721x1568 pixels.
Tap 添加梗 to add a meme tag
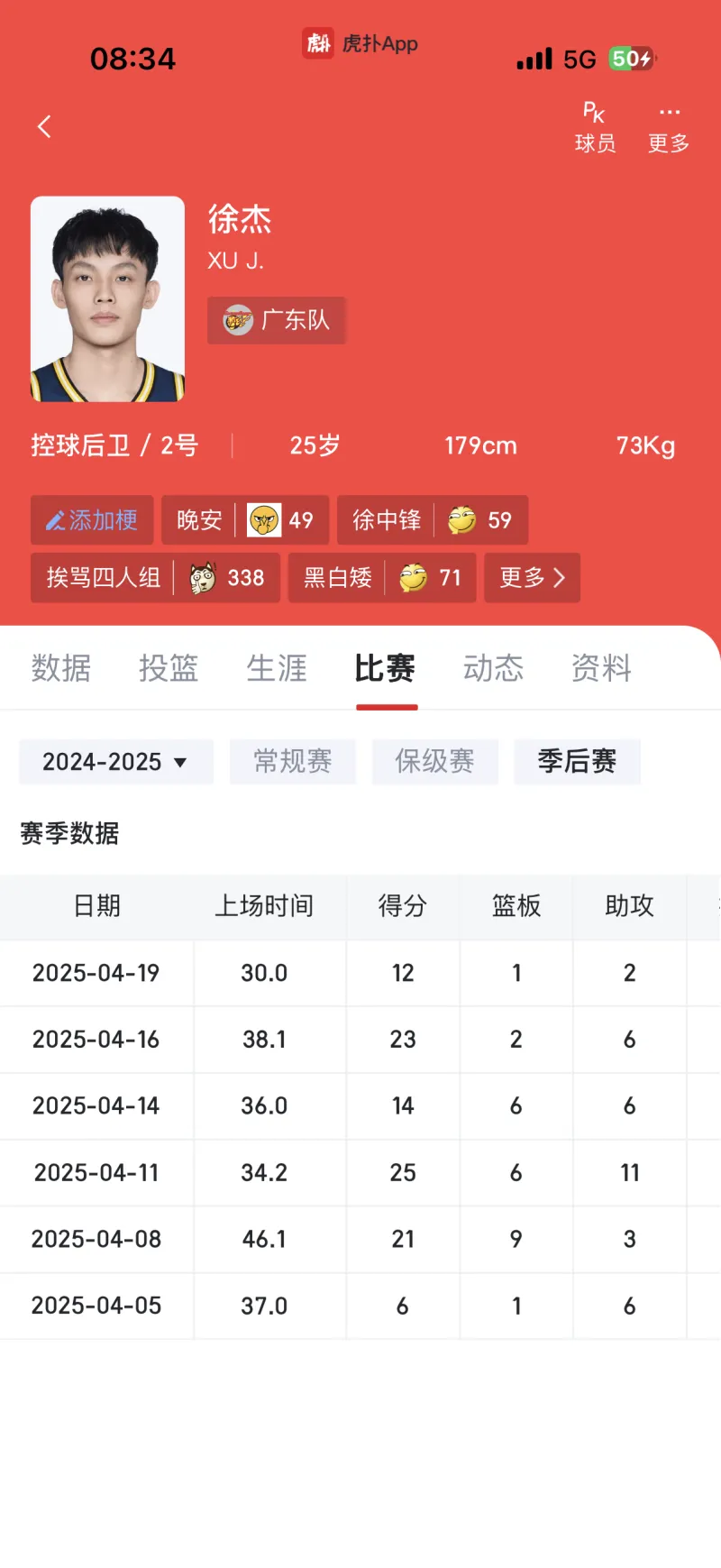pos(92,520)
